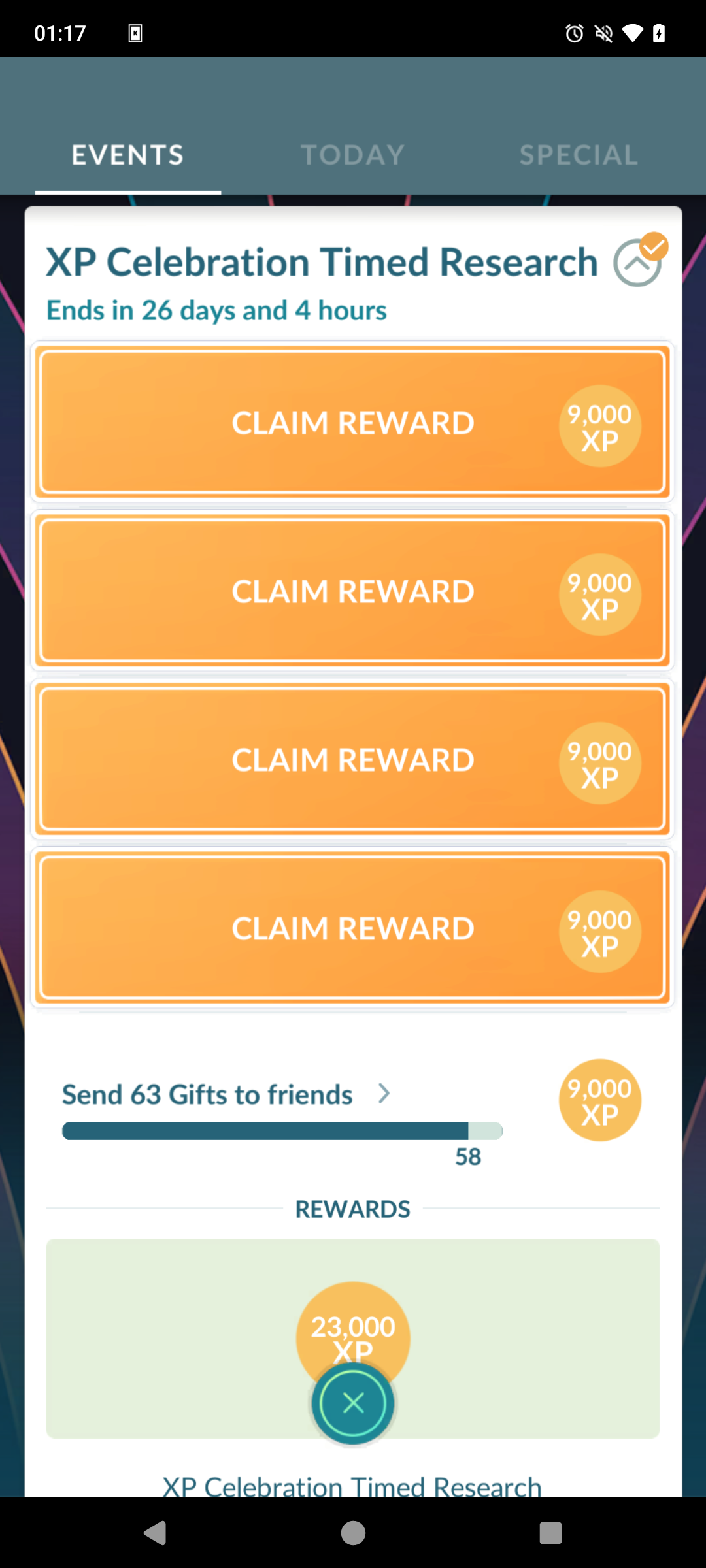
Task: Close the research screen with X button
Action: pos(353,1403)
